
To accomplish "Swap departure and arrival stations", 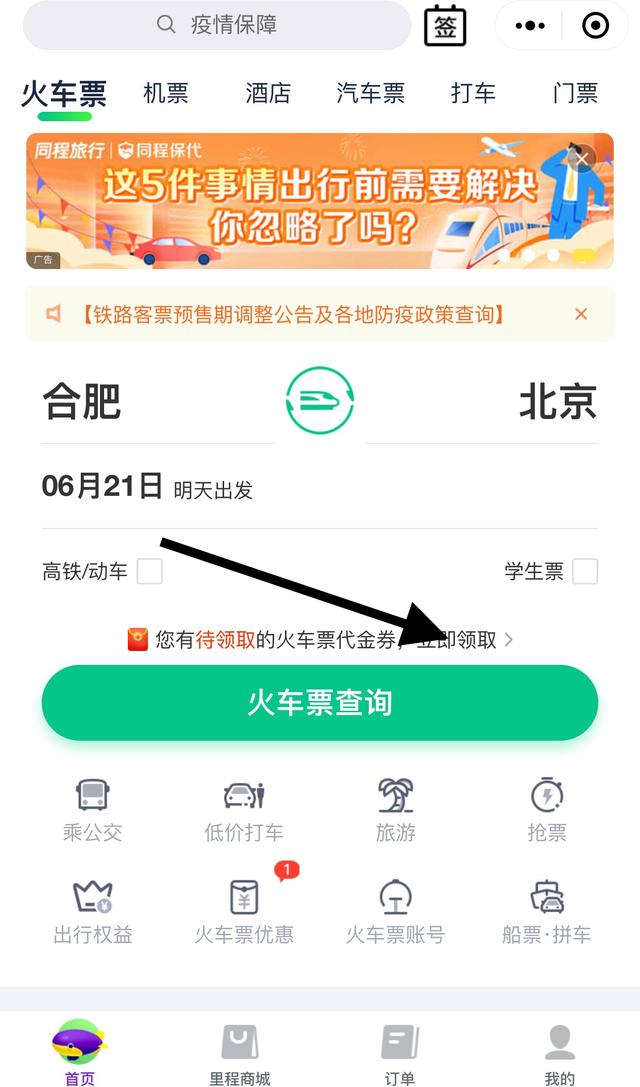I will pos(320,401).
